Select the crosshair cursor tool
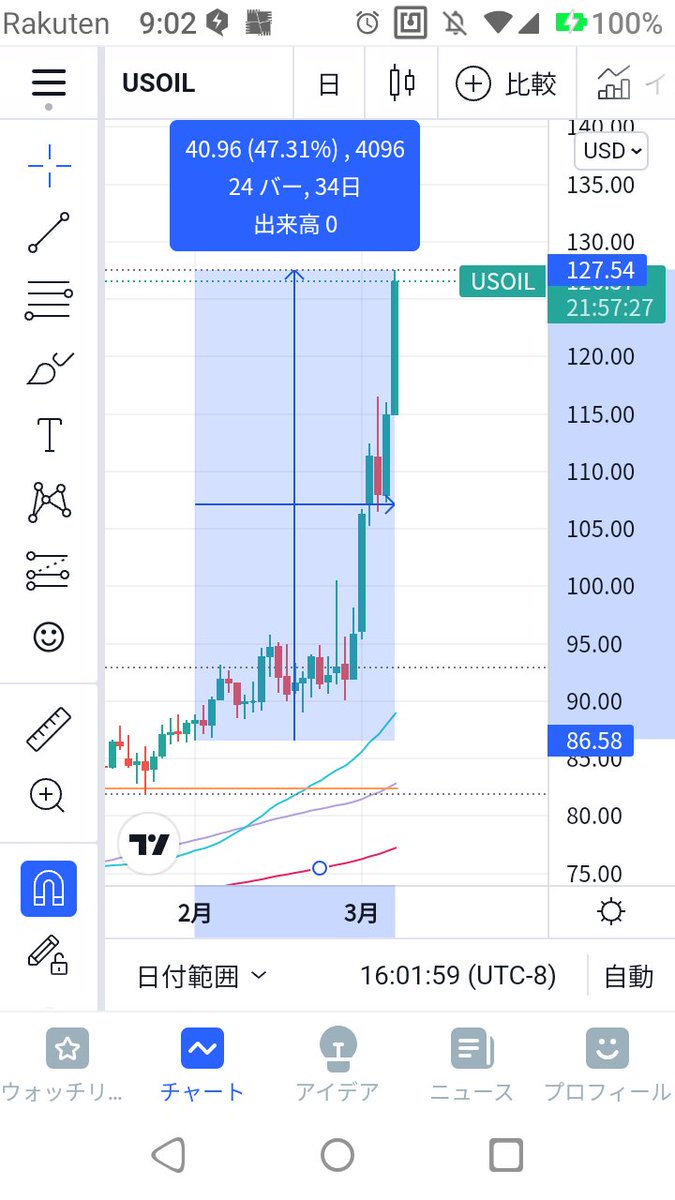 coord(49,166)
